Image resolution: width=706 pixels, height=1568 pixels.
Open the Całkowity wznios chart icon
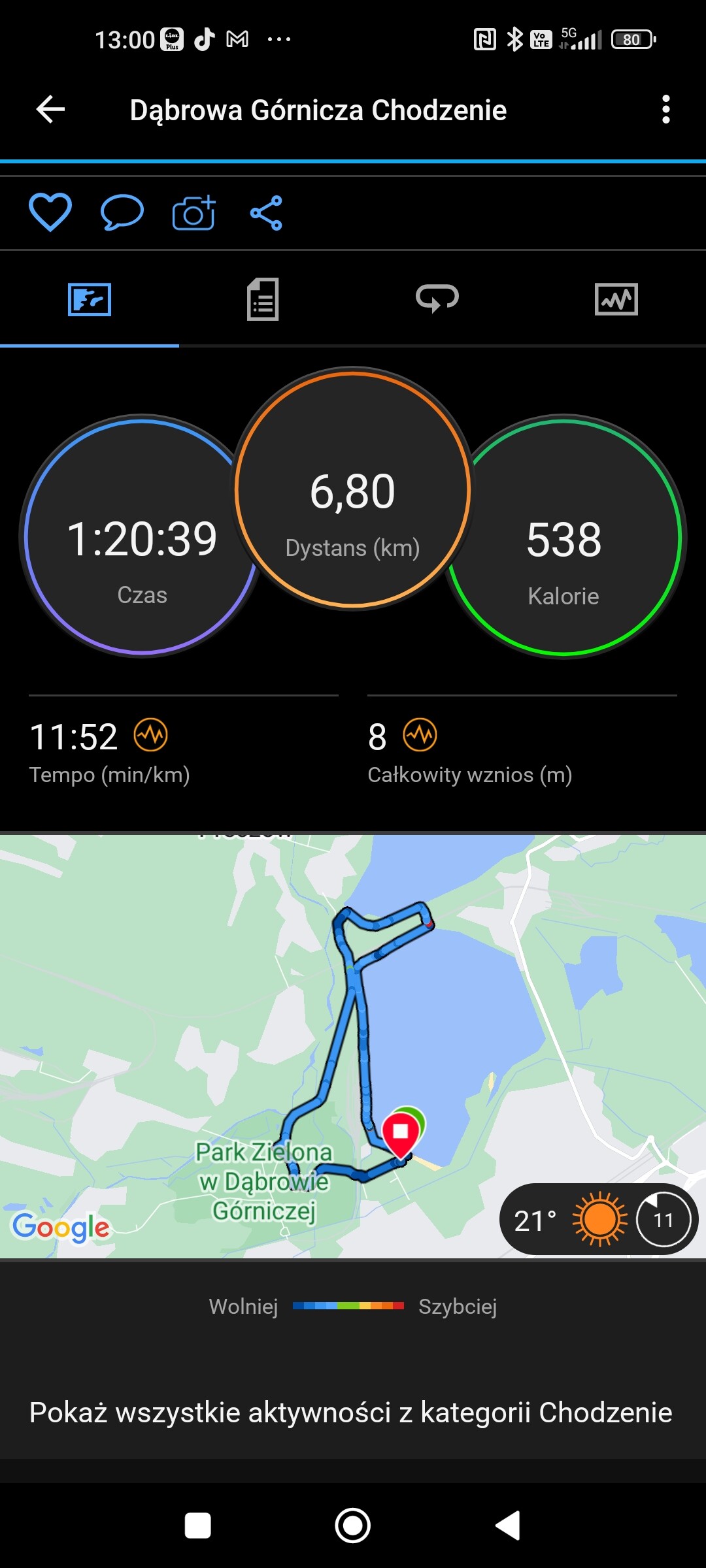(420, 735)
